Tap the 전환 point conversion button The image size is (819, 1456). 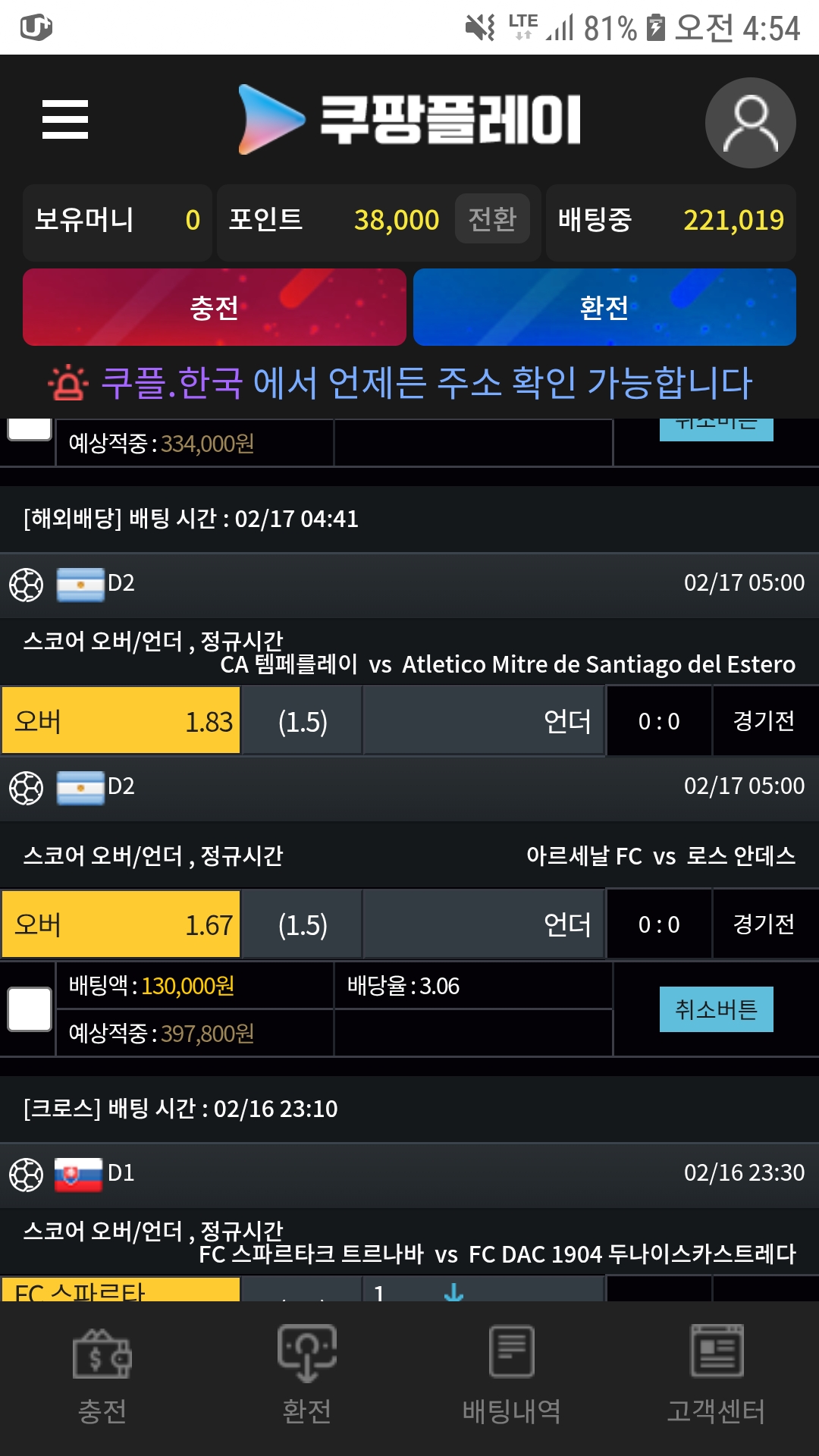click(492, 219)
